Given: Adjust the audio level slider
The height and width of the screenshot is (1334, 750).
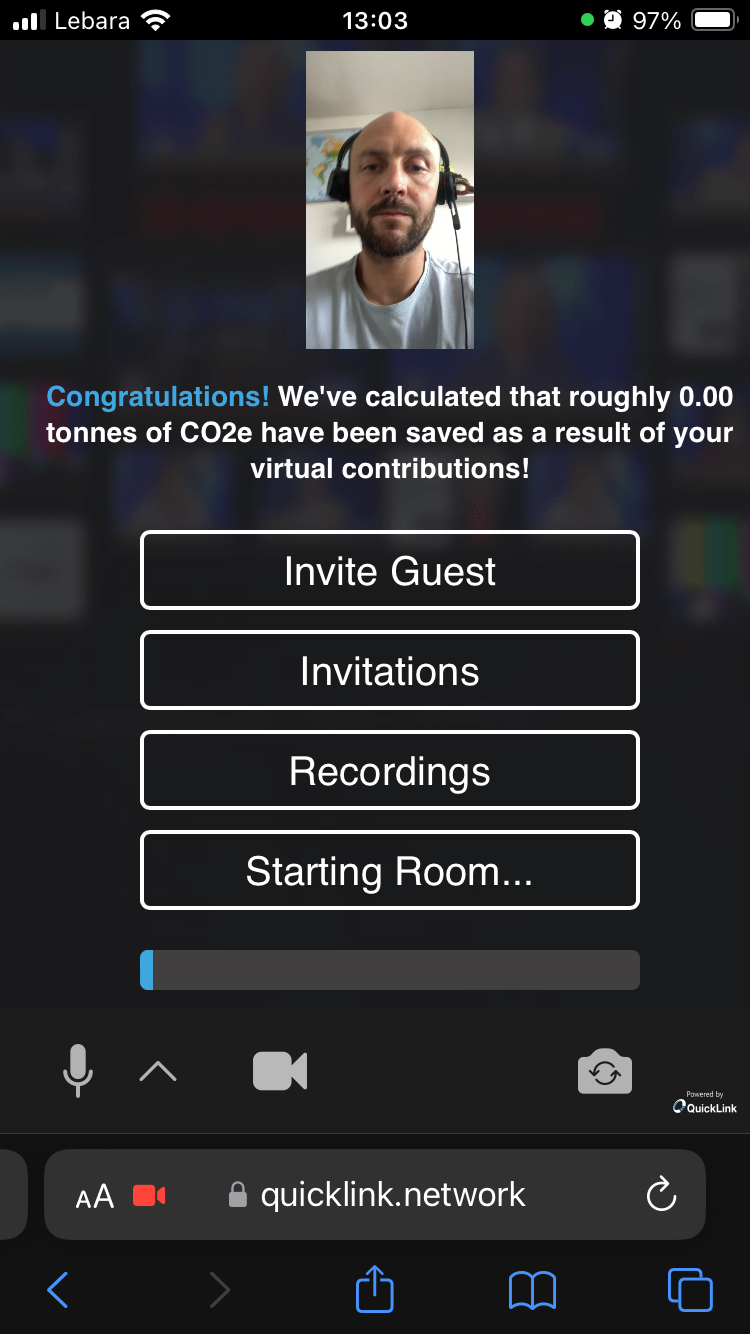Looking at the screenshot, I should point(389,969).
